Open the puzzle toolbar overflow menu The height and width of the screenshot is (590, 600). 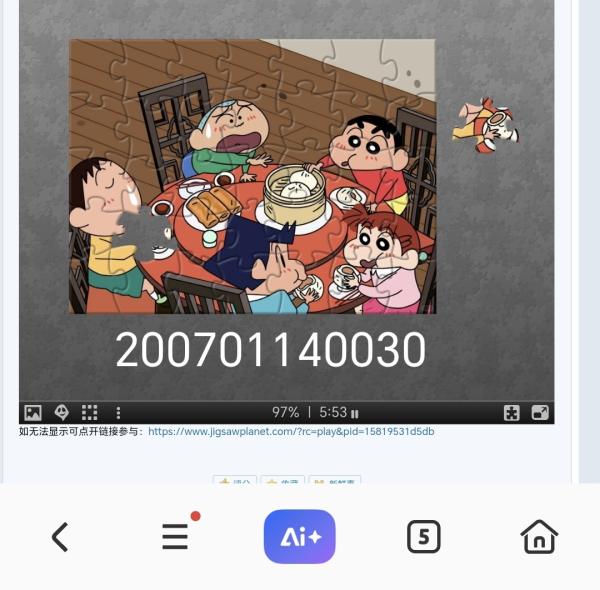pyautogui.click(x=118, y=412)
